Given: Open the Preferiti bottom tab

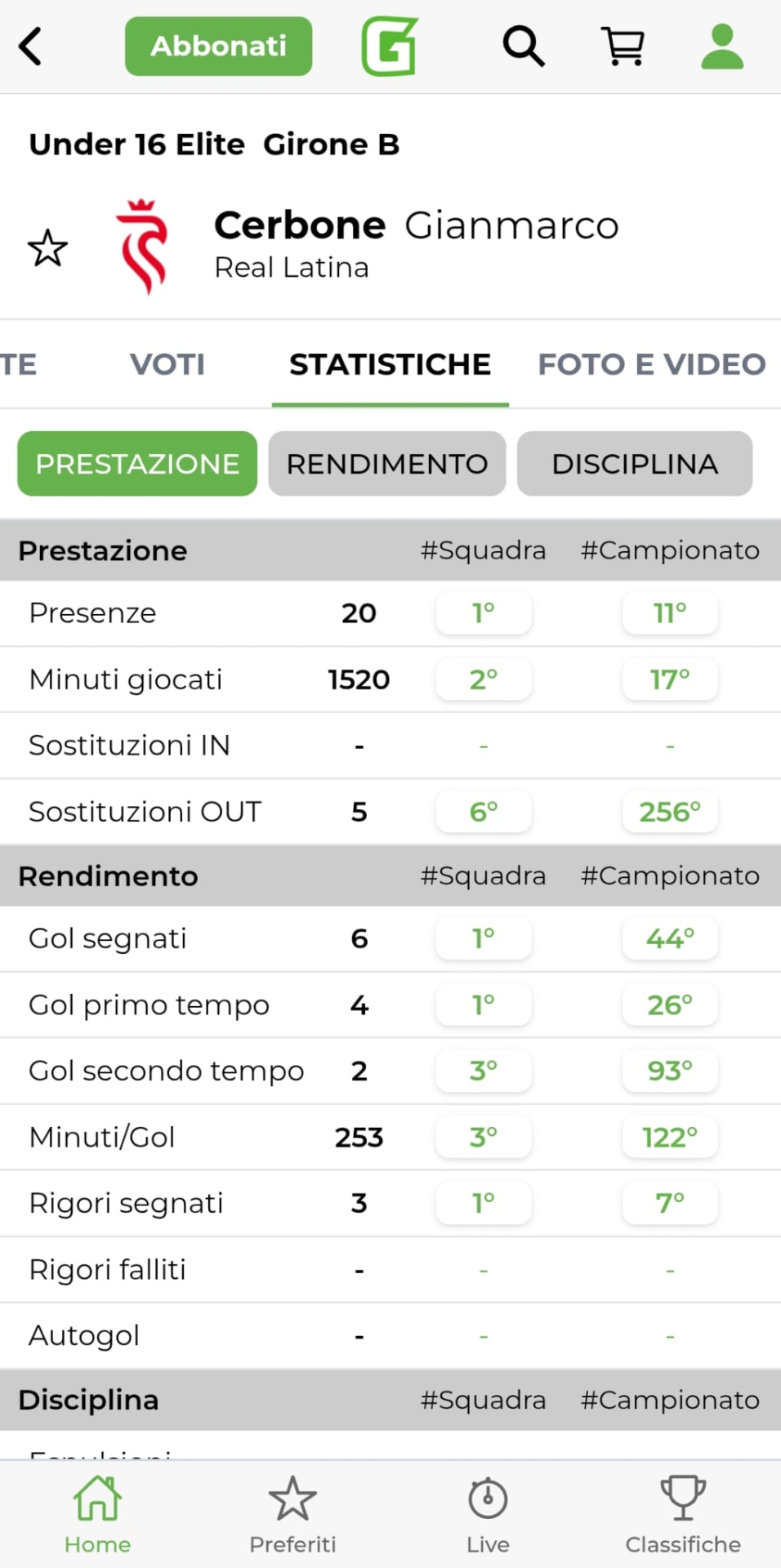Looking at the screenshot, I should [x=292, y=1515].
